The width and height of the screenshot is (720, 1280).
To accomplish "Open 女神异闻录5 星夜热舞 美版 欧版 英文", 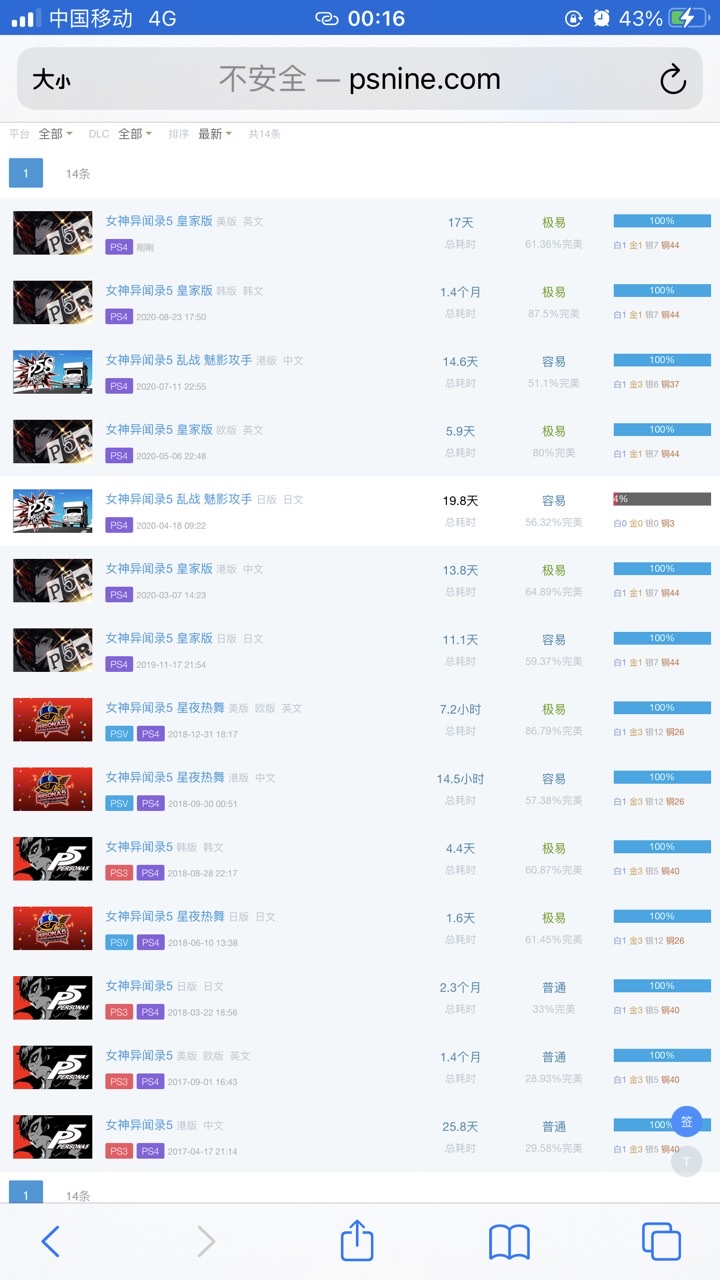I will click(x=204, y=708).
